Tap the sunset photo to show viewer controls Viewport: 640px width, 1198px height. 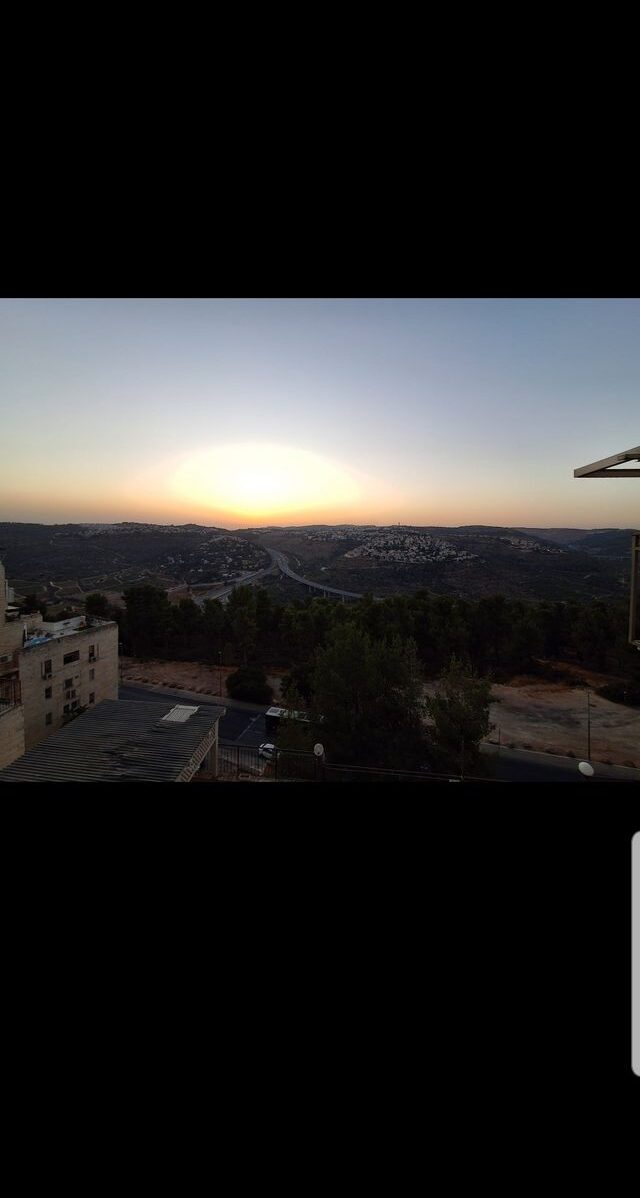click(x=320, y=540)
